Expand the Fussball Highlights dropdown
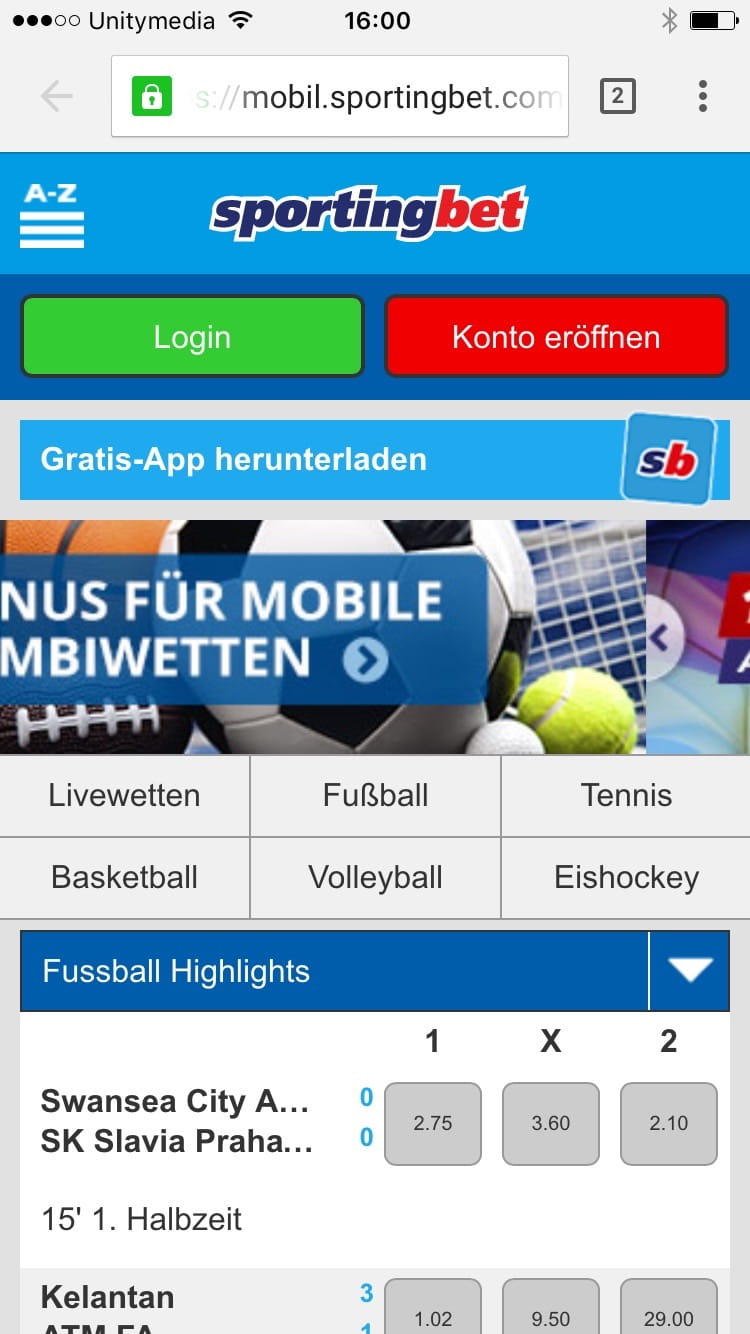Screen dimensions: 750x1334 tap(688, 969)
